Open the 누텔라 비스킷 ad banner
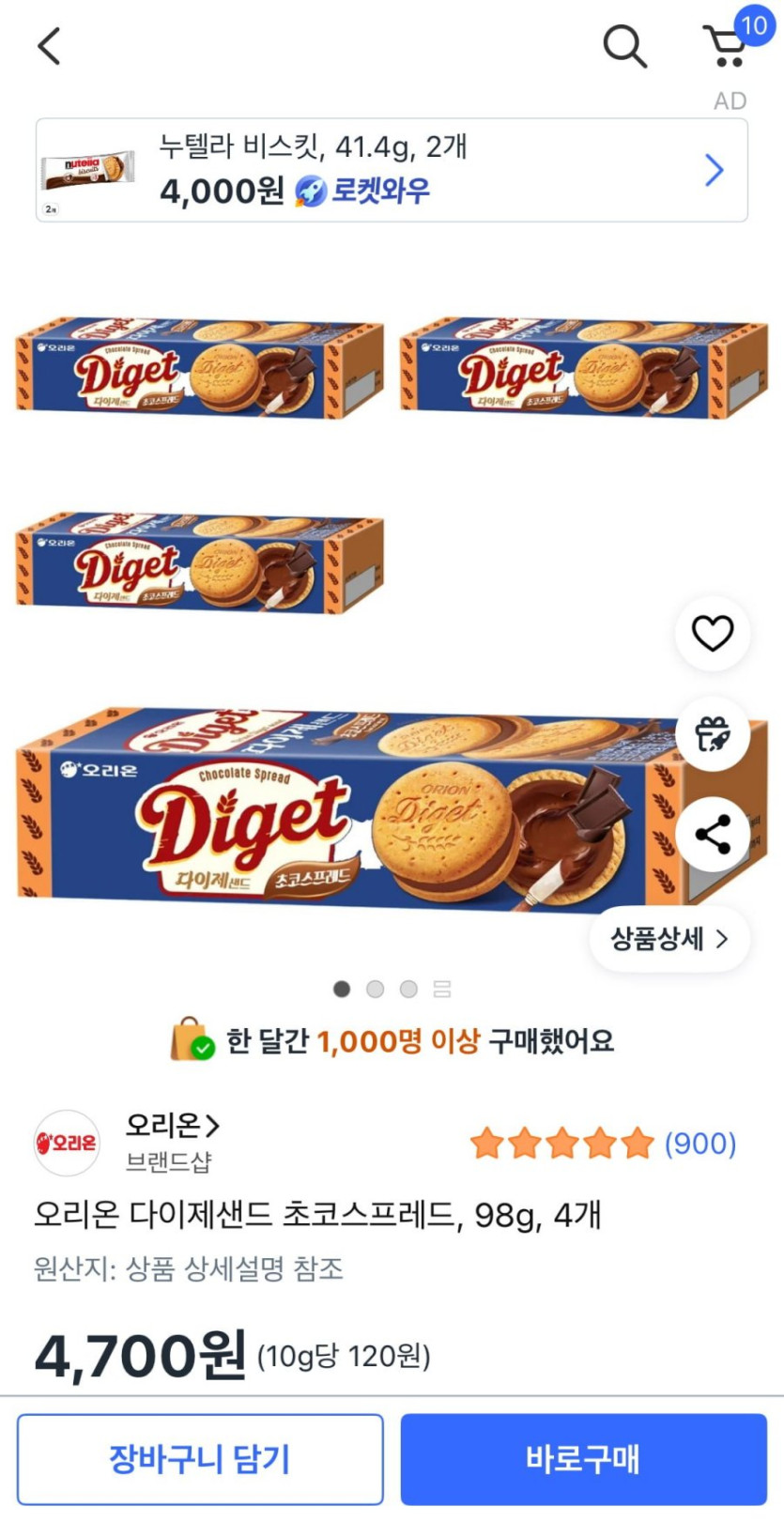This screenshot has height=1537, width=784. [x=392, y=170]
